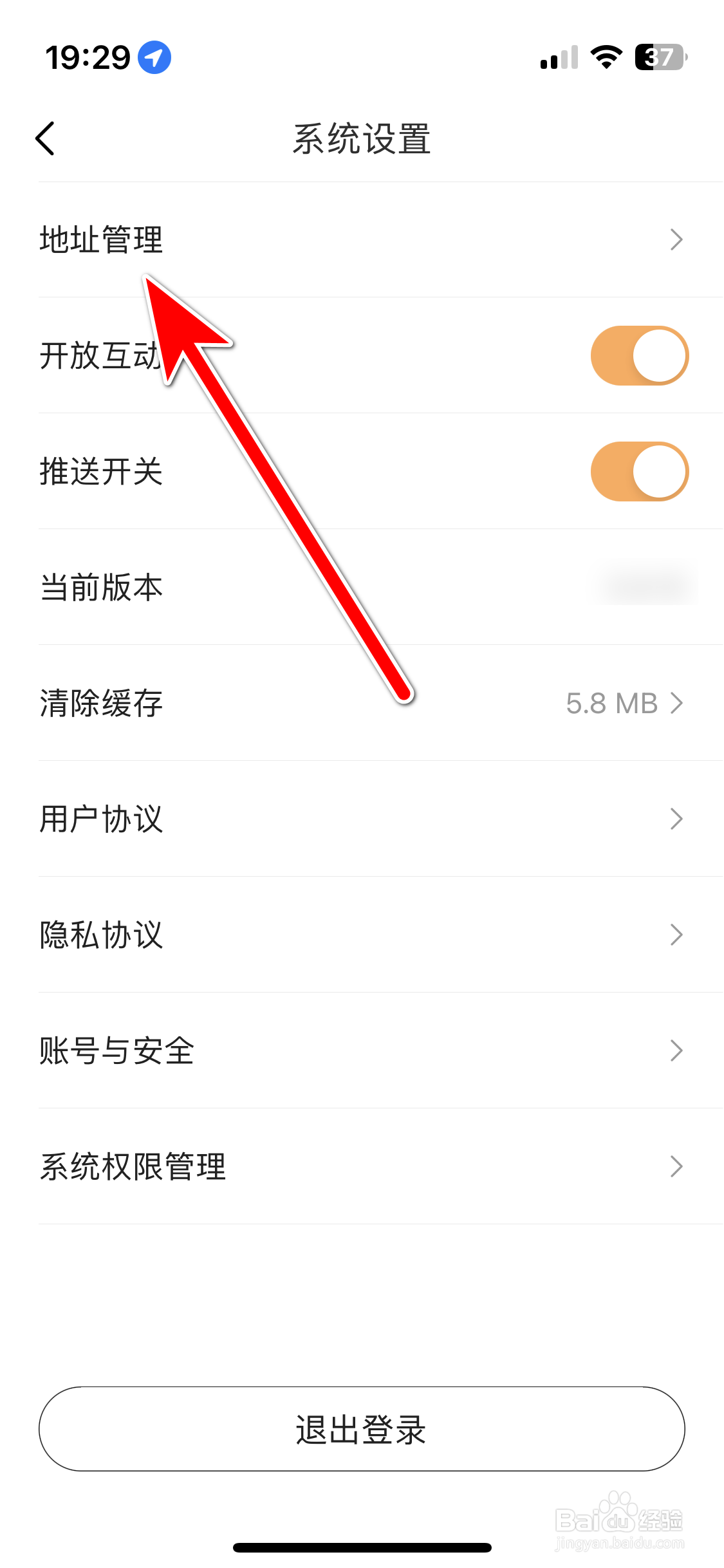Tap the 5.8 MB cache size value

tap(612, 703)
